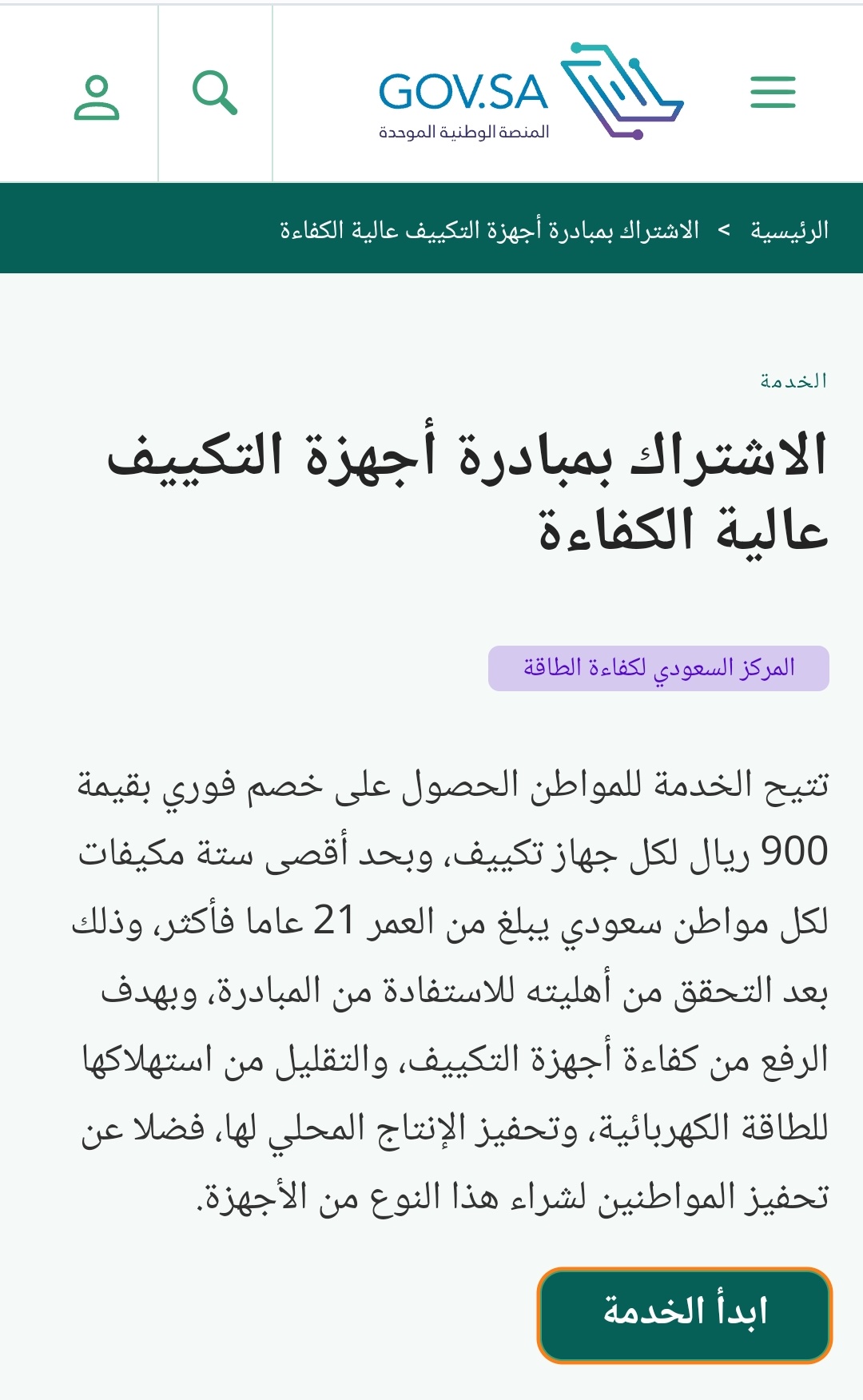Open the search magnifier
Image resolution: width=863 pixels, height=1400 pixels.
coord(215,93)
